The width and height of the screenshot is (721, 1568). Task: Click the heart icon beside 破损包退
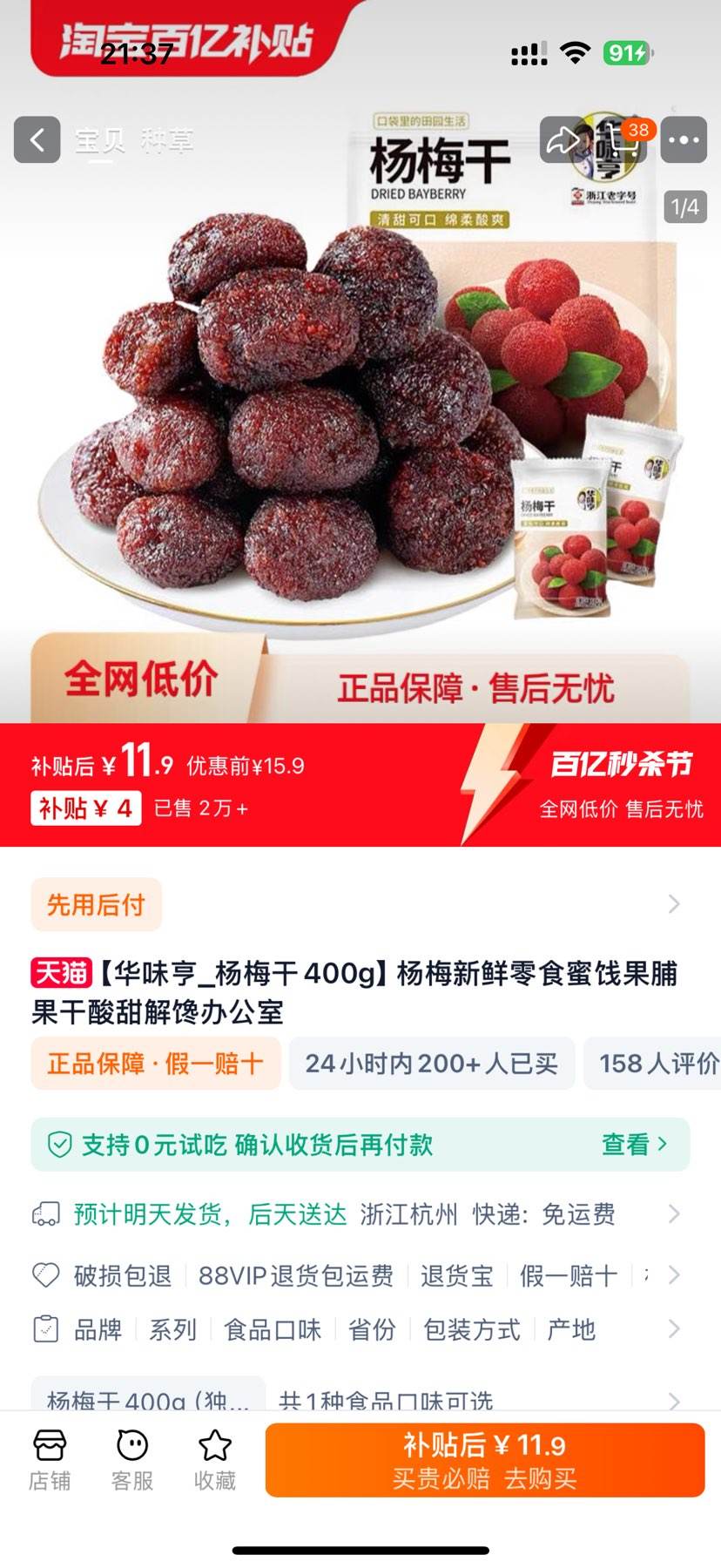pyautogui.click(x=44, y=1275)
